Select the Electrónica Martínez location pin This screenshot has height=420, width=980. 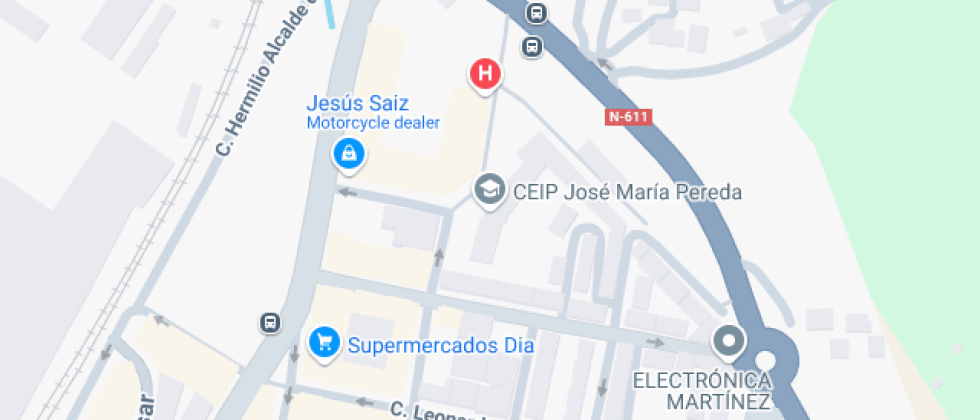pyautogui.click(x=728, y=342)
